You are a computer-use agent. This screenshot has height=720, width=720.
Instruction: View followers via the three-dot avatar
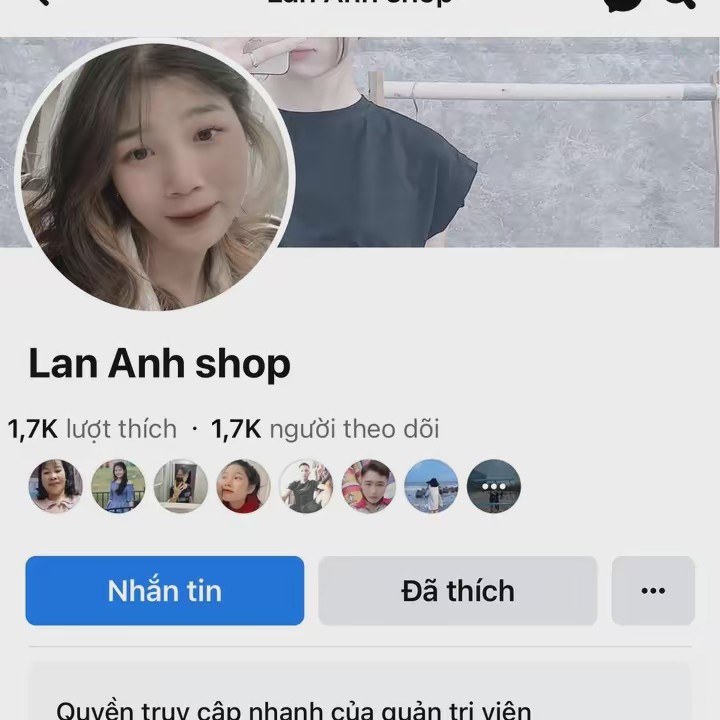(x=494, y=487)
